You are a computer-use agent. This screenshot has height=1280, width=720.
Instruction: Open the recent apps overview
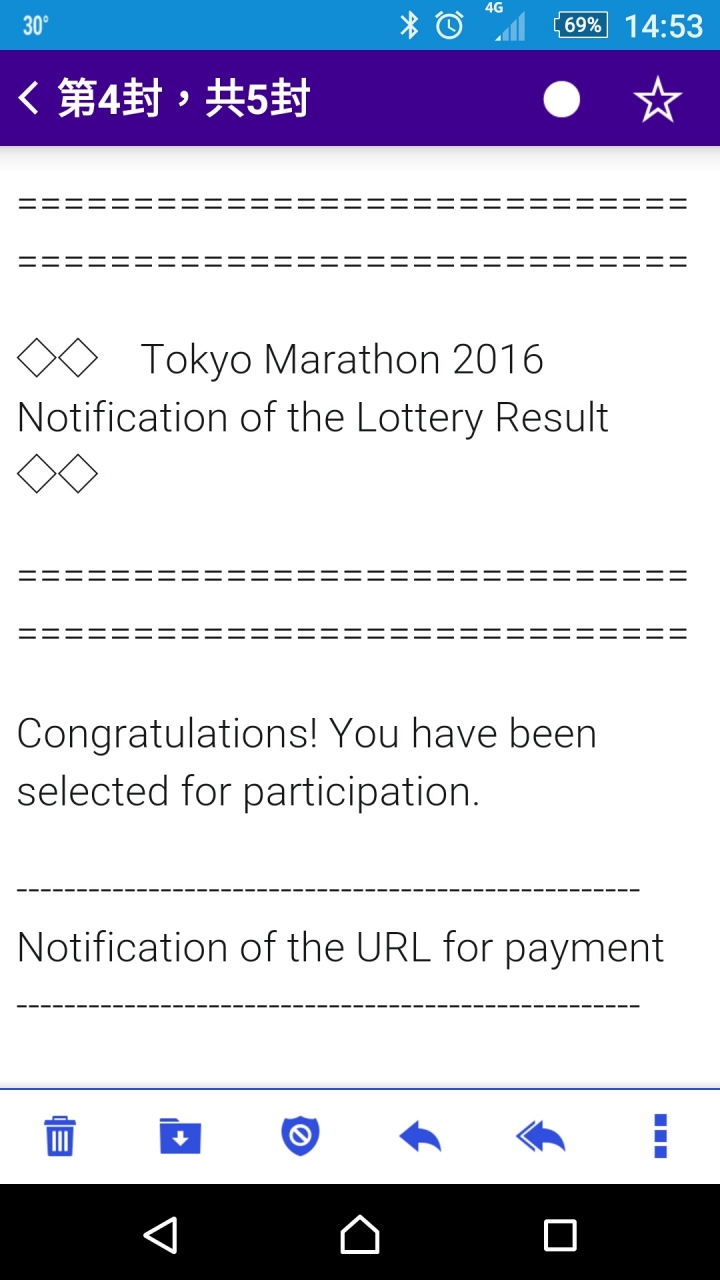pos(560,1235)
